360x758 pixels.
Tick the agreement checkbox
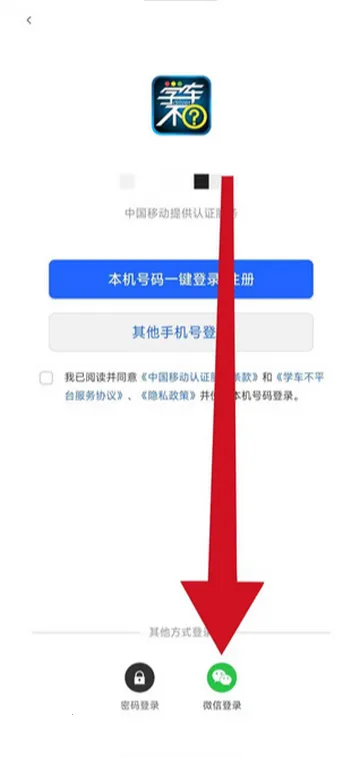tap(46, 378)
